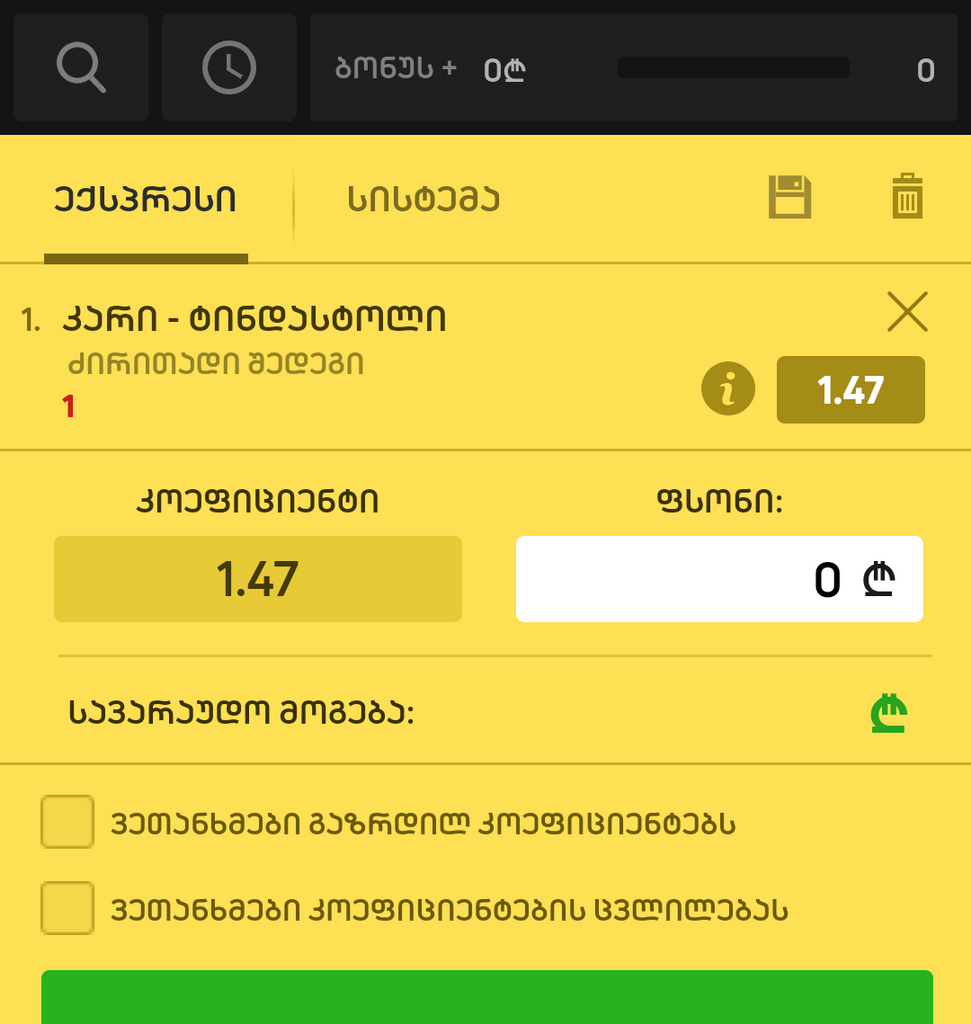Click the green lari currency icon
Screen dimensions: 971x1024
tap(888, 714)
